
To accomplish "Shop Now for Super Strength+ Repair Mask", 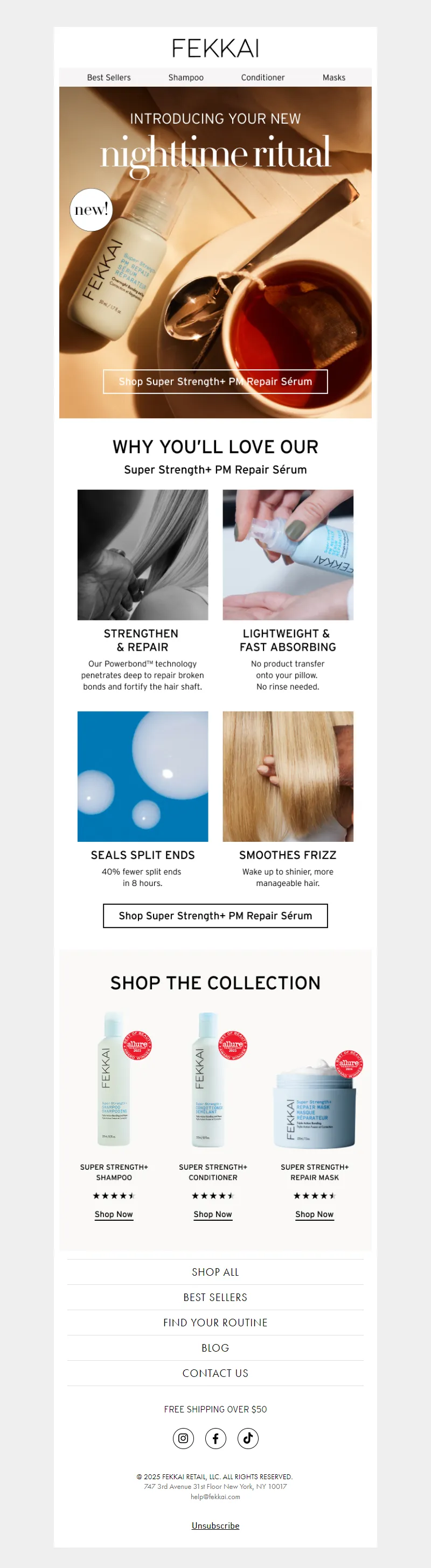I will pos(315,1214).
